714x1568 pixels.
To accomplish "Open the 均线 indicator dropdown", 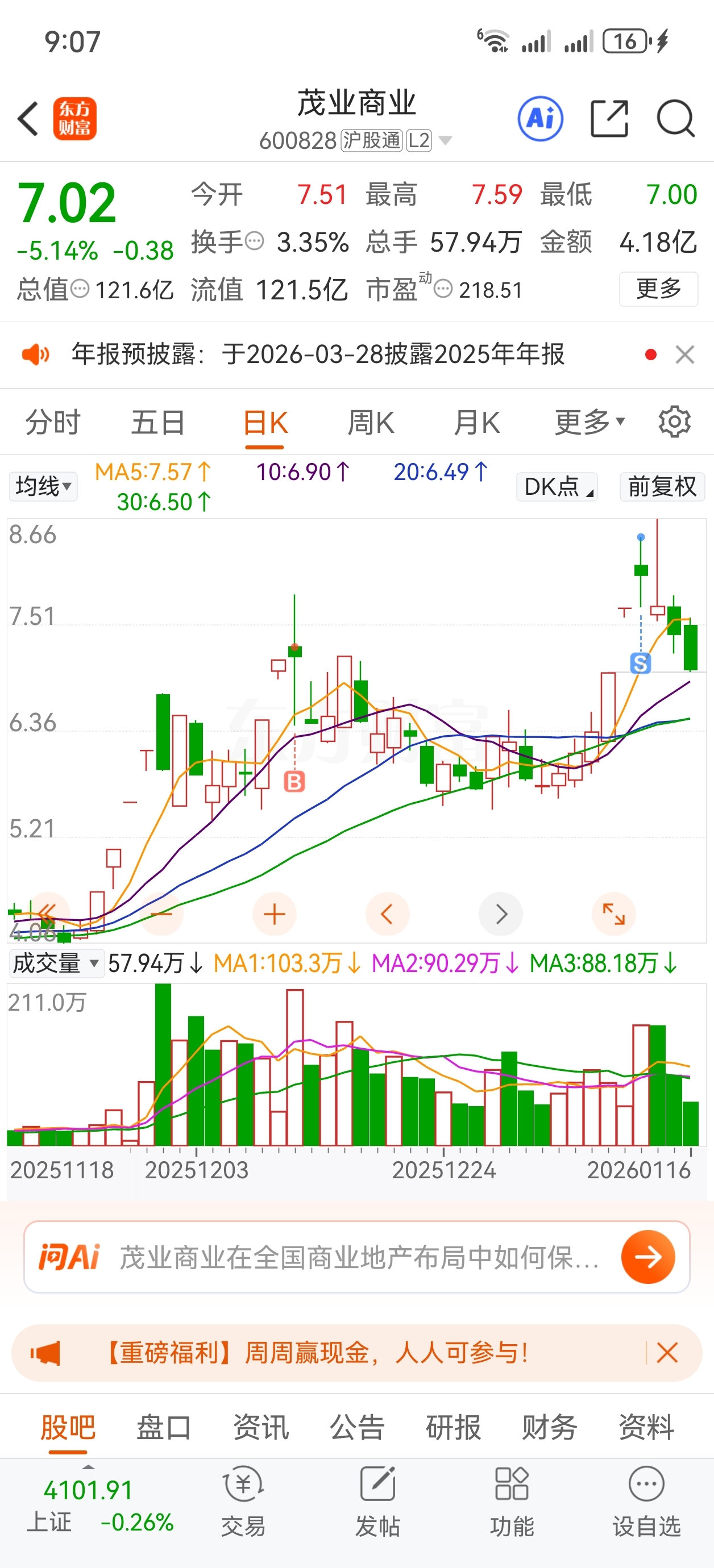I will pos(43,486).
